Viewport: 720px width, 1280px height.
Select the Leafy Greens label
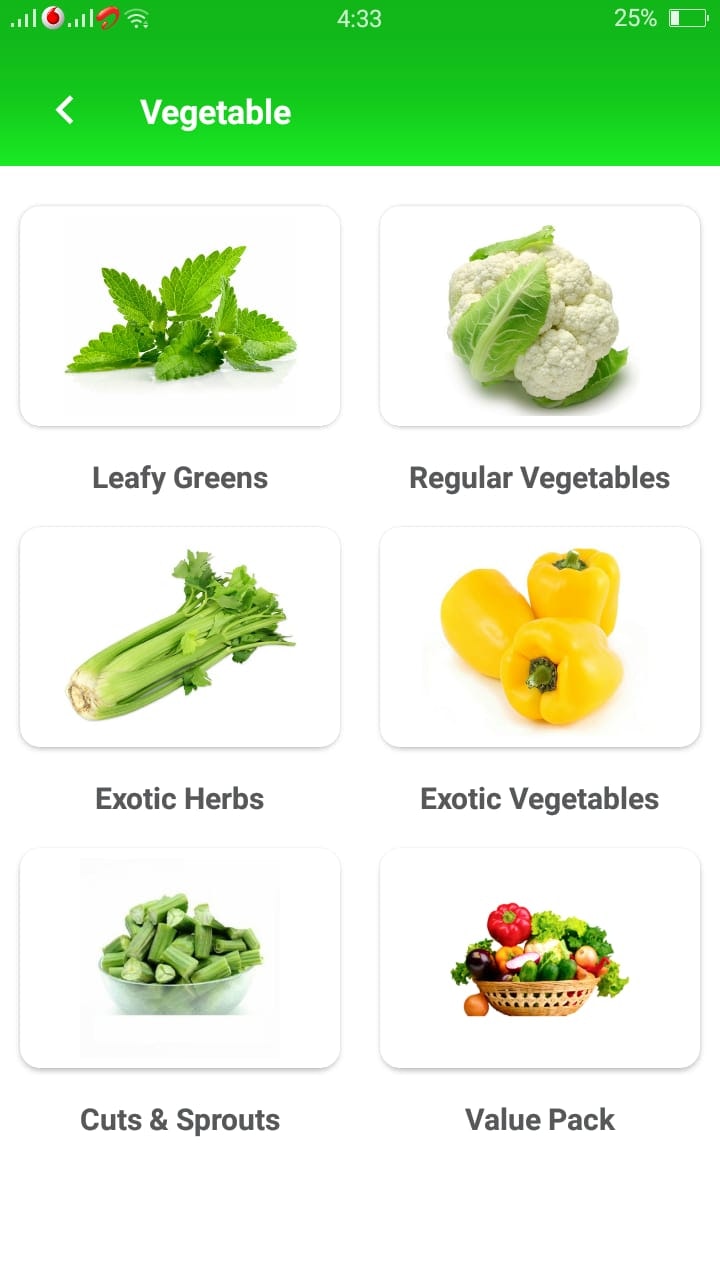[x=179, y=478]
